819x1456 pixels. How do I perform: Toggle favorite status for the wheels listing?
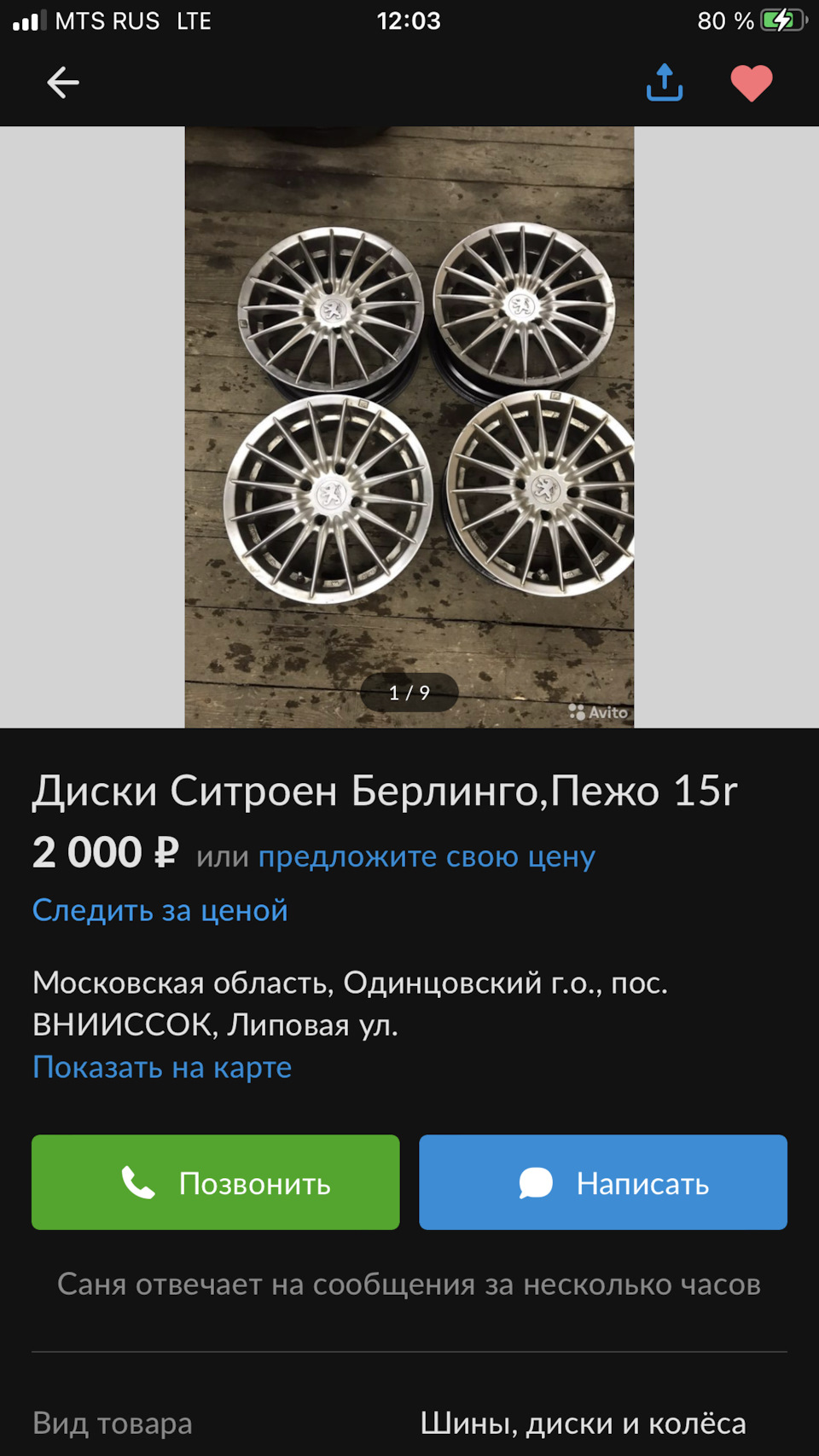pyautogui.click(x=750, y=83)
